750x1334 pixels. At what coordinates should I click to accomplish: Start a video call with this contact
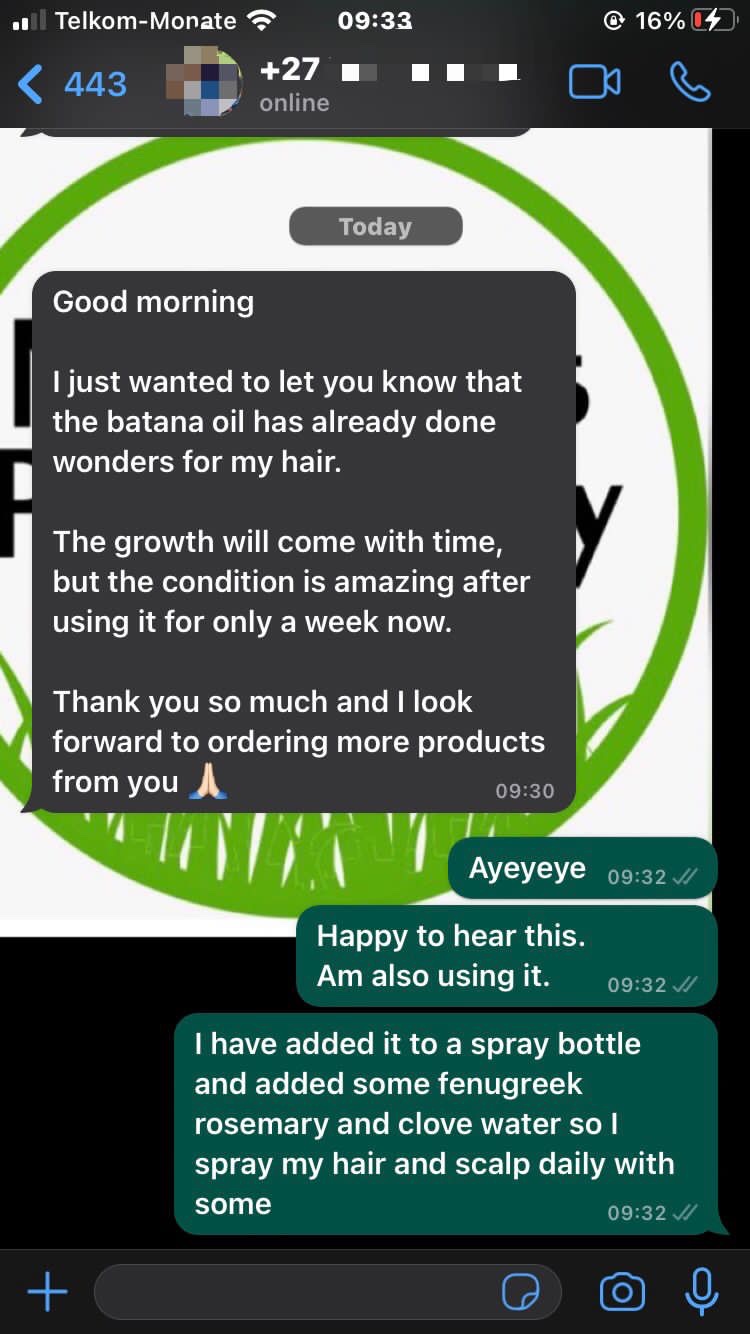(x=594, y=83)
